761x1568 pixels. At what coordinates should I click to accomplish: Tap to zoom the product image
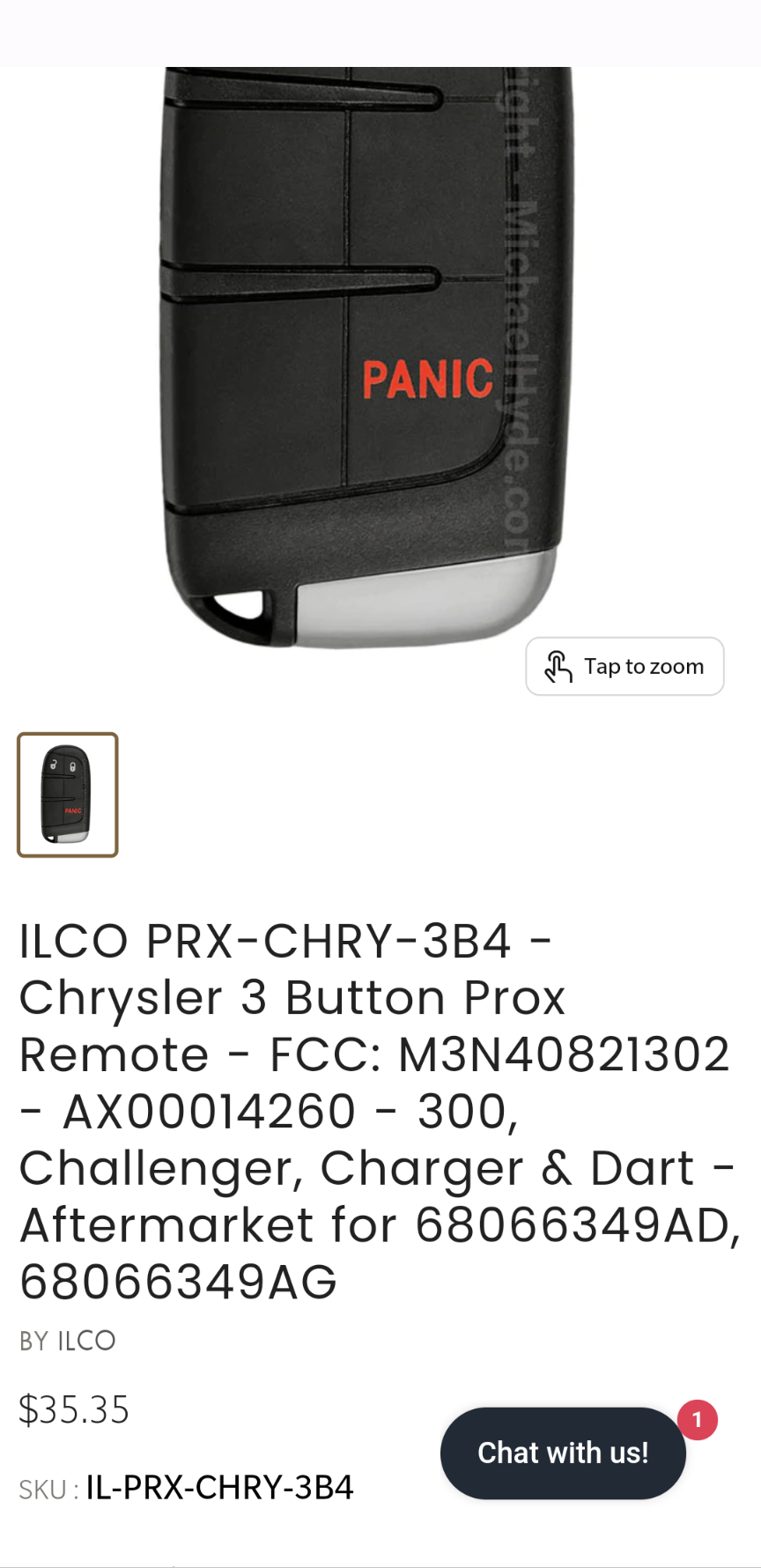[624, 666]
